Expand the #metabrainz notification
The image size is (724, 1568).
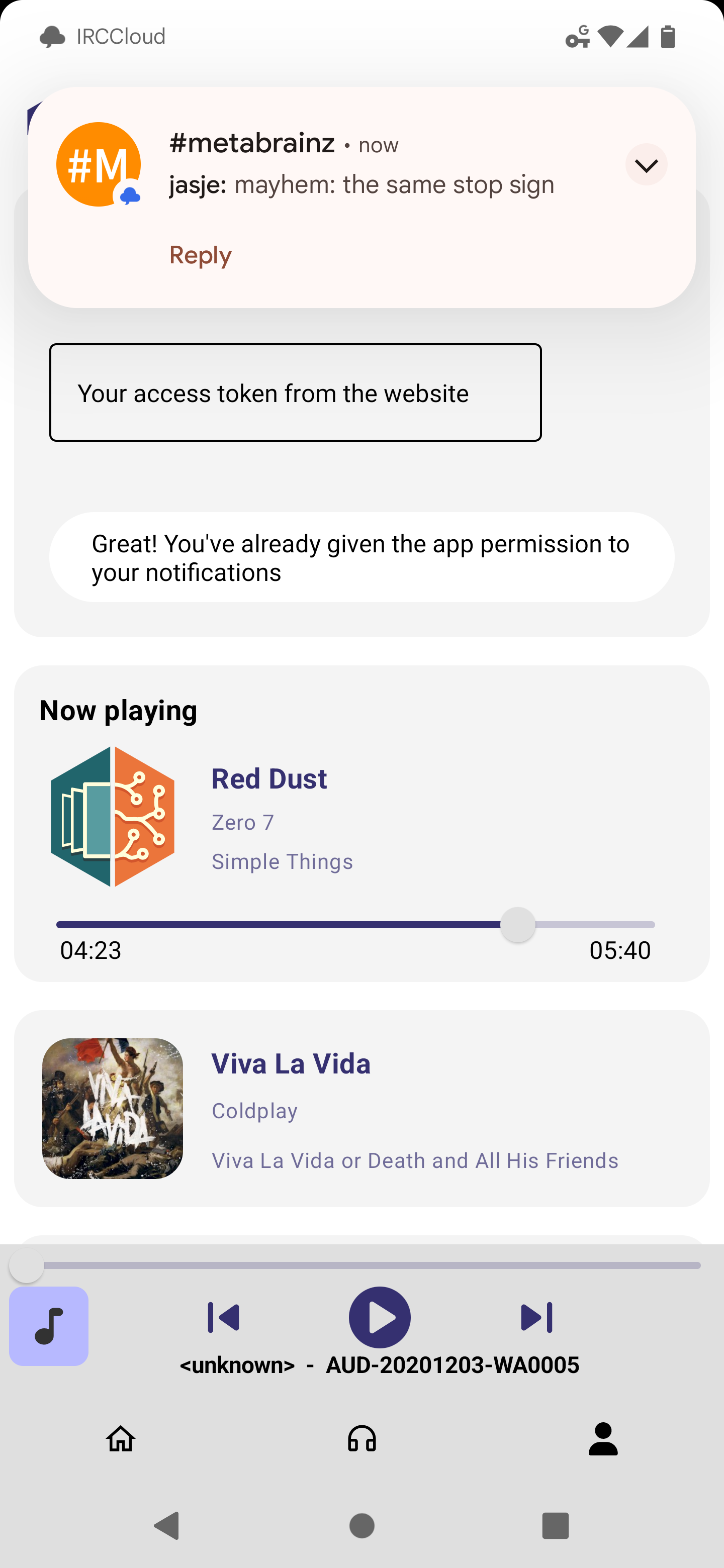646,164
